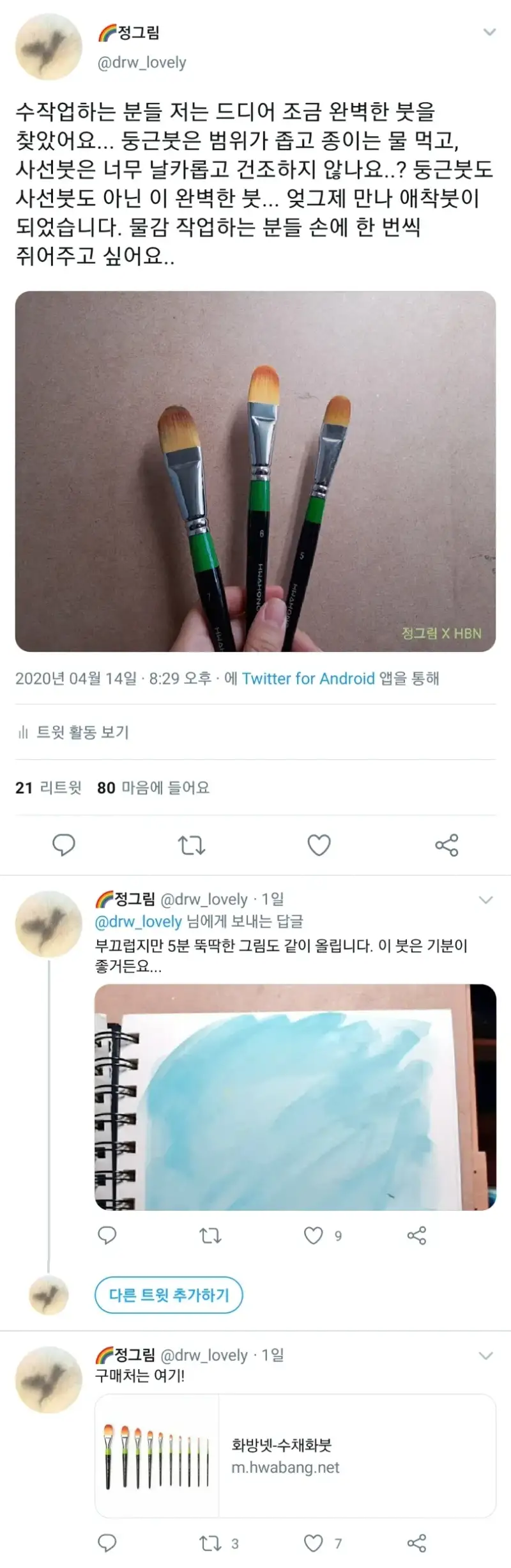
Task: Like the 구매처는 여기 tweet
Action: tap(313, 1544)
